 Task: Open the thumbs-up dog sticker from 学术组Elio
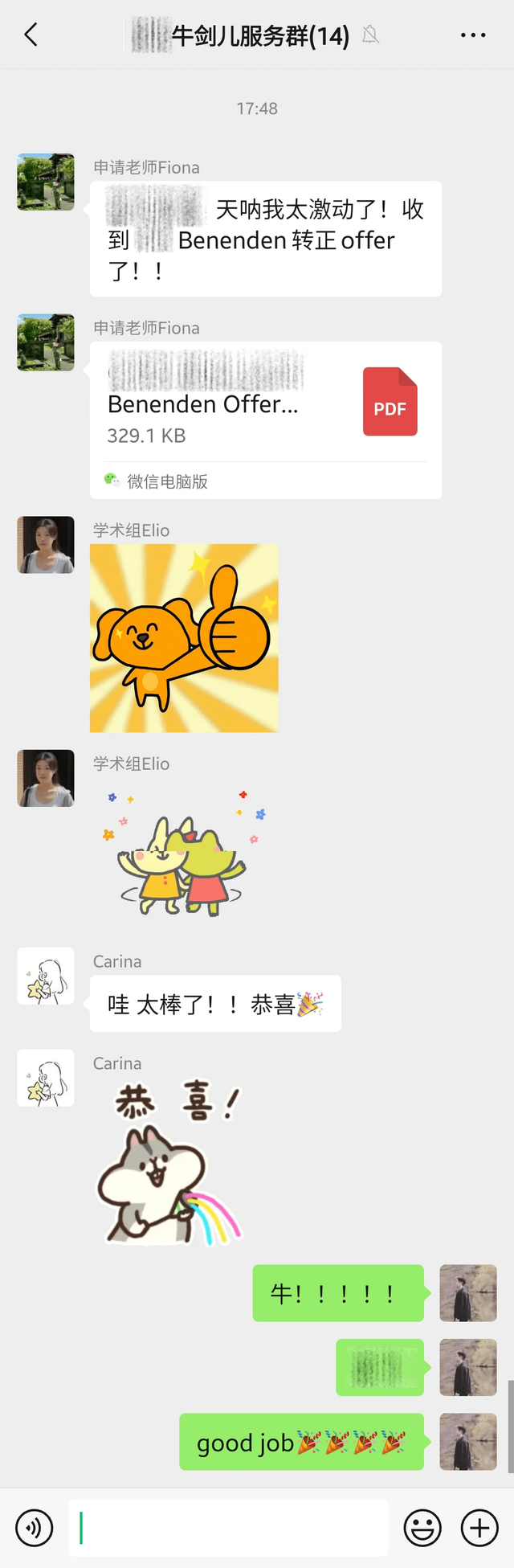pos(184,638)
